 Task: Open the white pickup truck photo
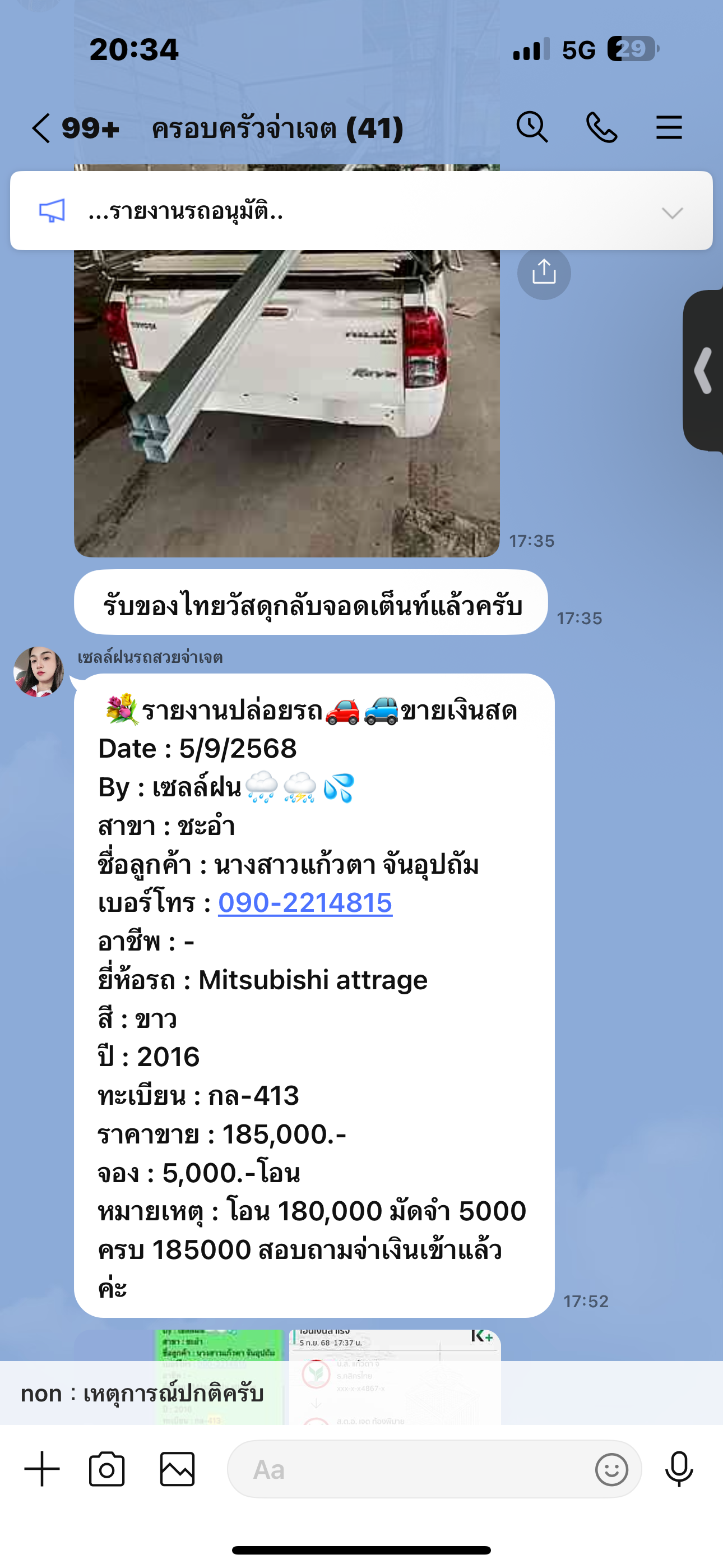pos(286,402)
